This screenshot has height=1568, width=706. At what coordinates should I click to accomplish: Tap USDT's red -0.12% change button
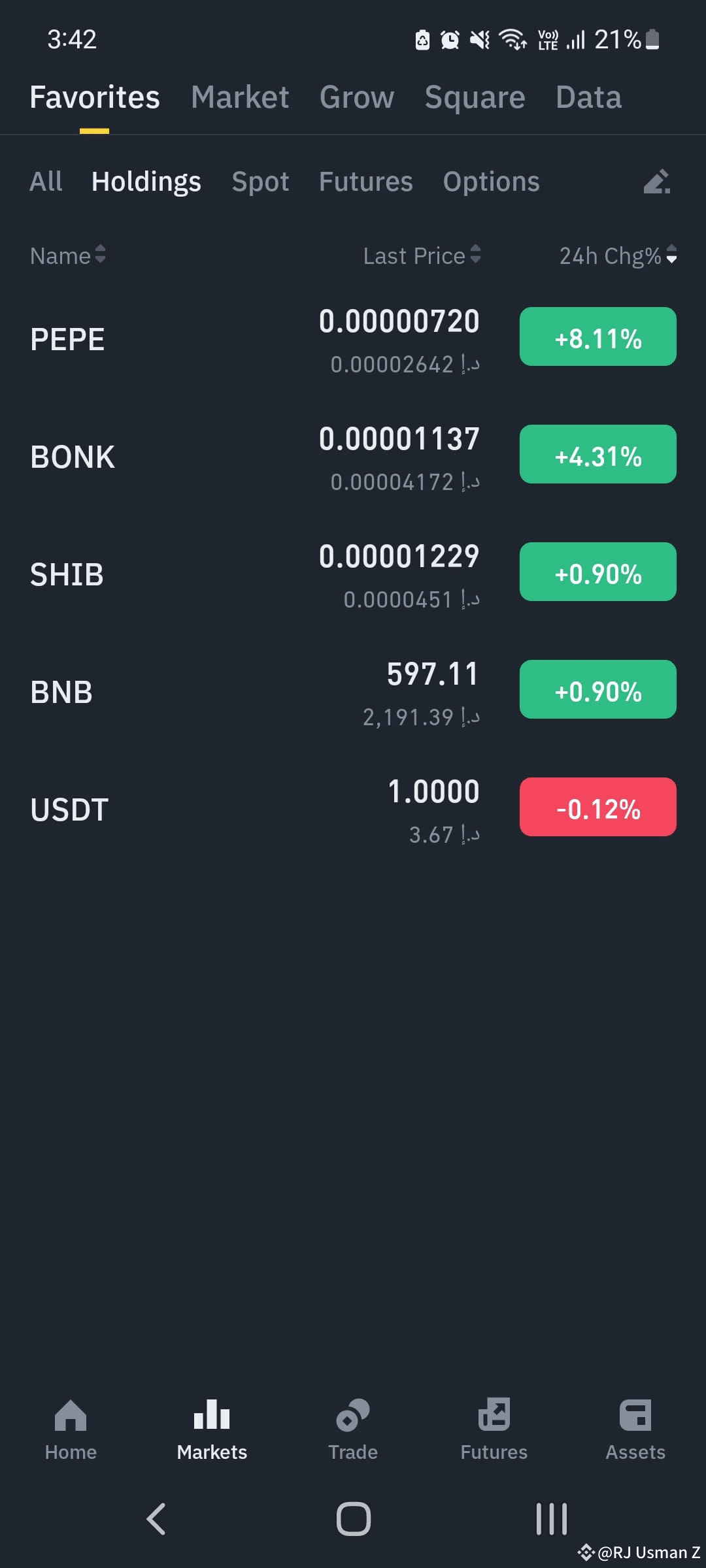597,808
